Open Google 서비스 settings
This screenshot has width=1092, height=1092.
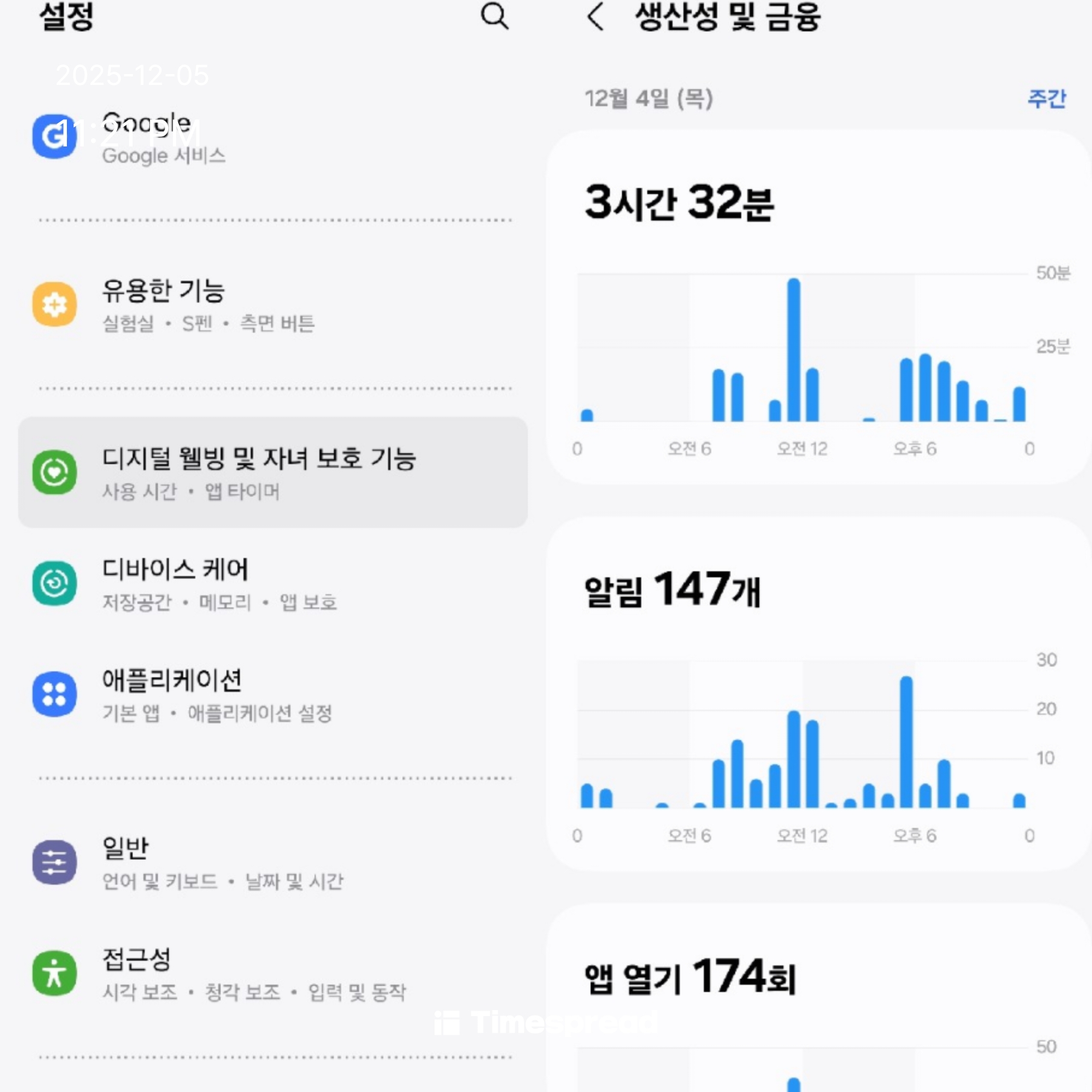coord(271,137)
